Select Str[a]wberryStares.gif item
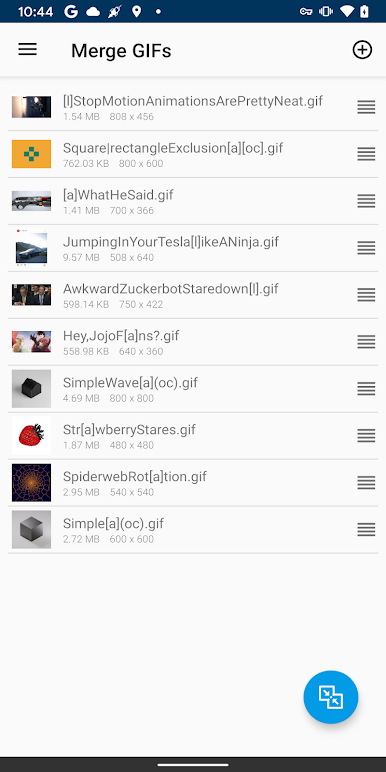This screenshot has height=772, width=386. (x=193, y=436)
